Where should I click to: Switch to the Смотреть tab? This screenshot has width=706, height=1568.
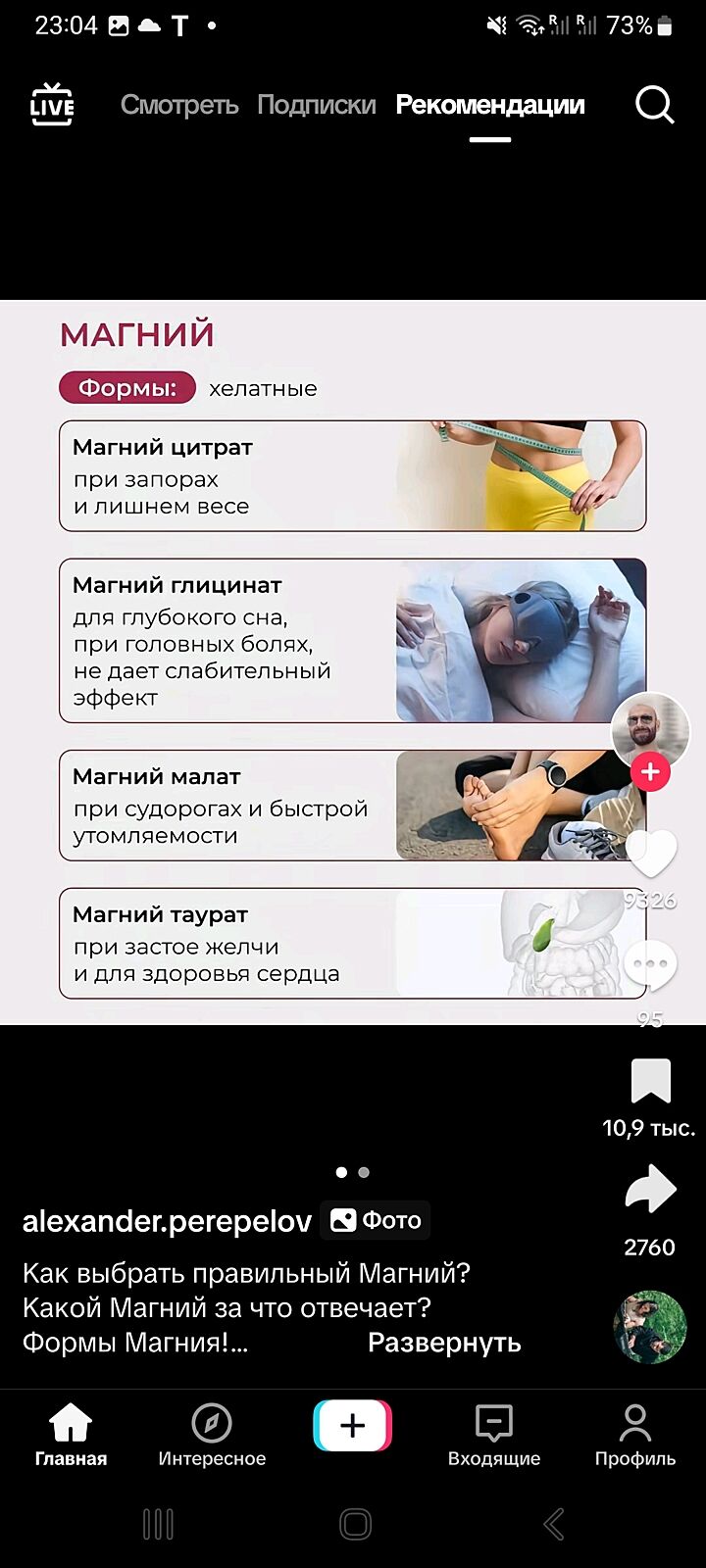(179, 105)
